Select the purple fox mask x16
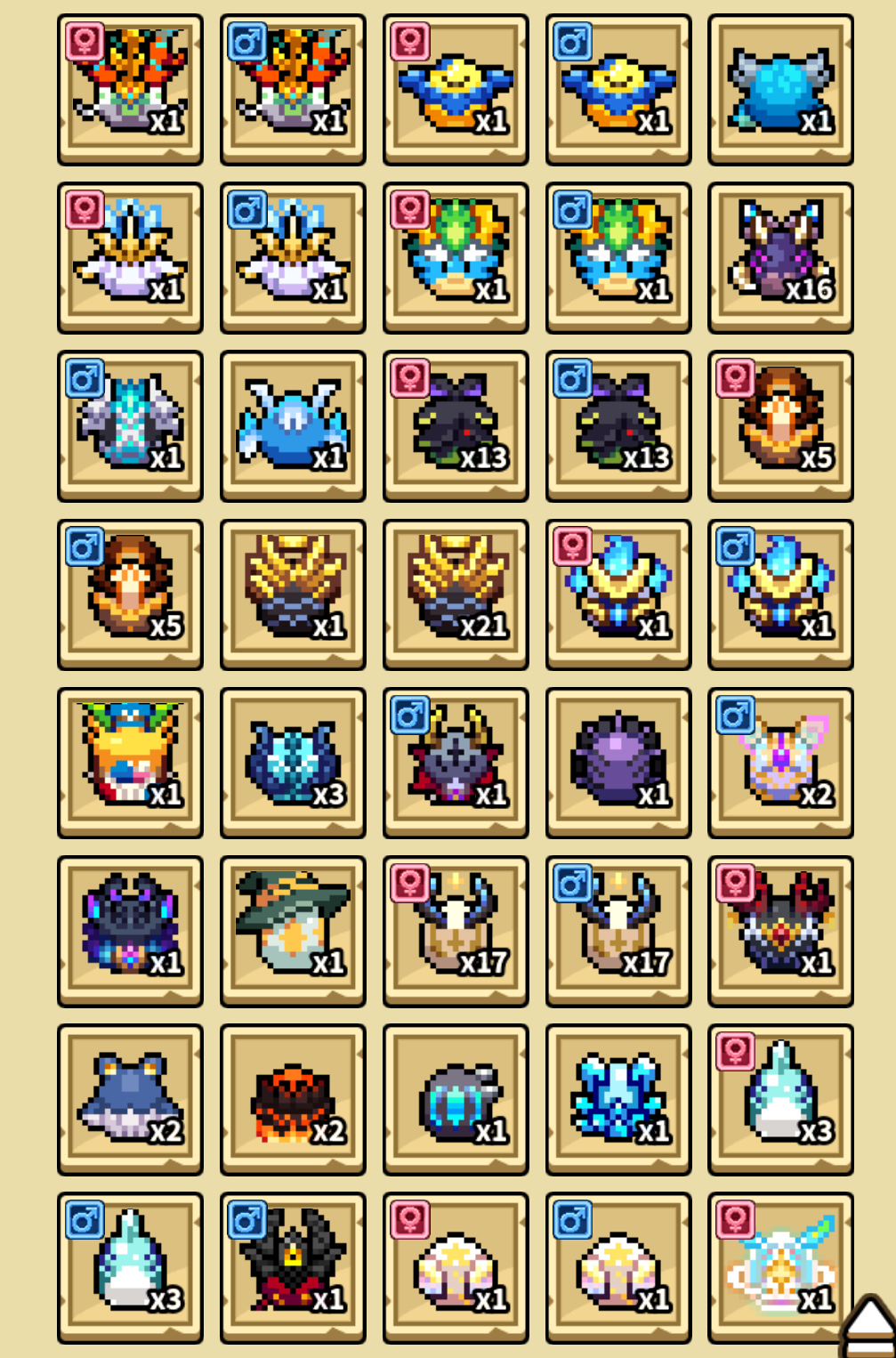The image size is (896, 1358). tap(780, 257)
